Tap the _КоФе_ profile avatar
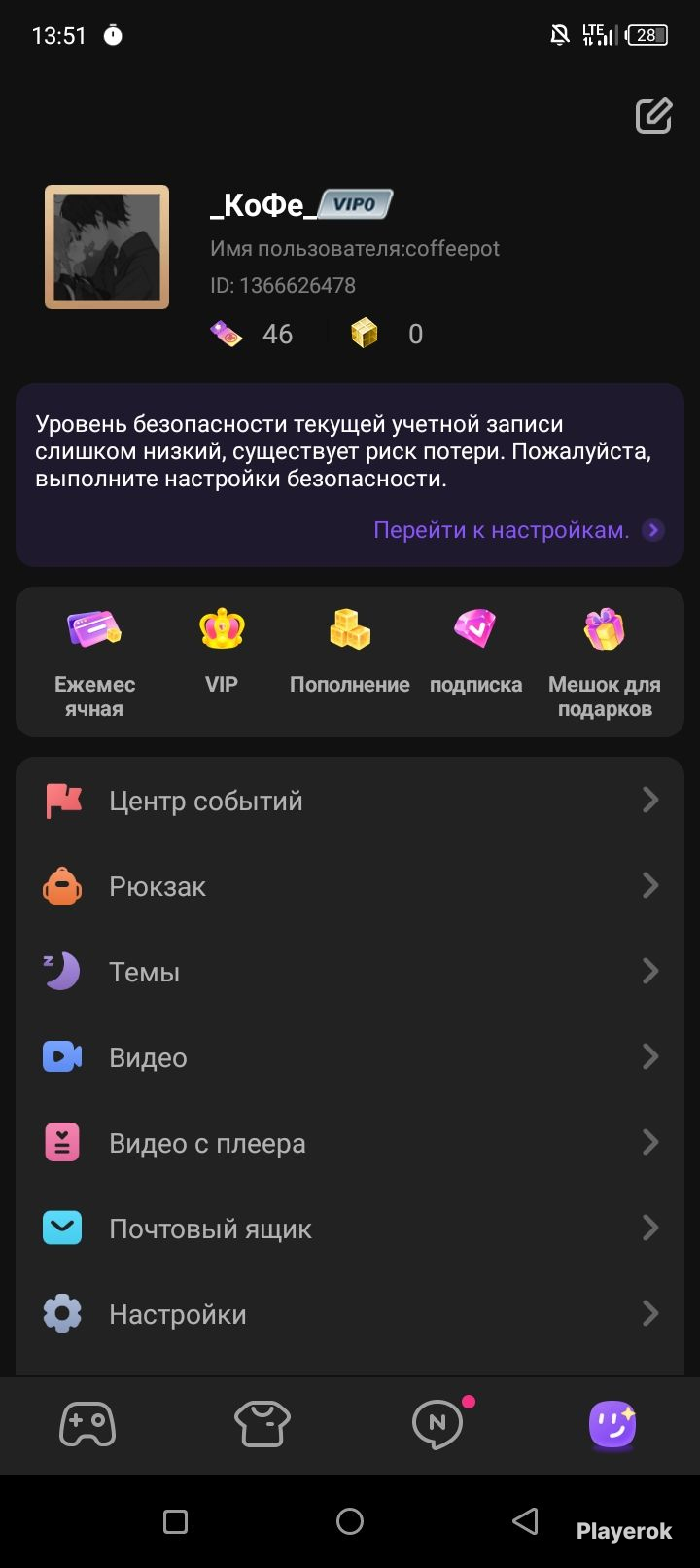Image resolution: width=700 pixels, height=1568 pixels. click(x=107, y=247)
